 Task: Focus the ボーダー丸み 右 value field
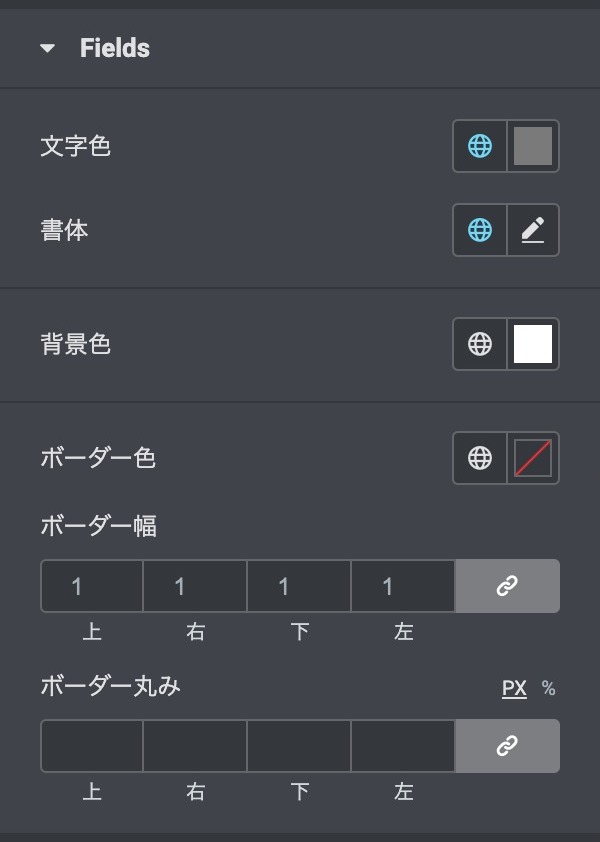pos(195,746)
